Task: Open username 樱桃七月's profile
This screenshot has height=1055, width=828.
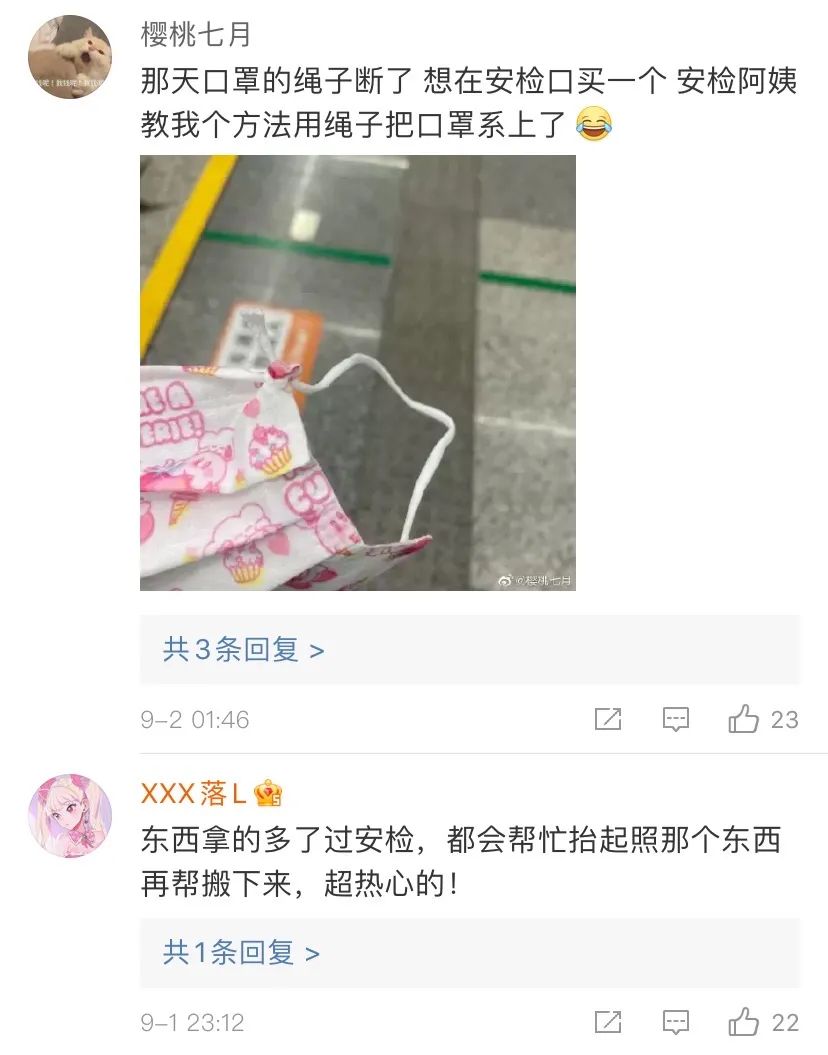Action: click(x=196, y=35)
